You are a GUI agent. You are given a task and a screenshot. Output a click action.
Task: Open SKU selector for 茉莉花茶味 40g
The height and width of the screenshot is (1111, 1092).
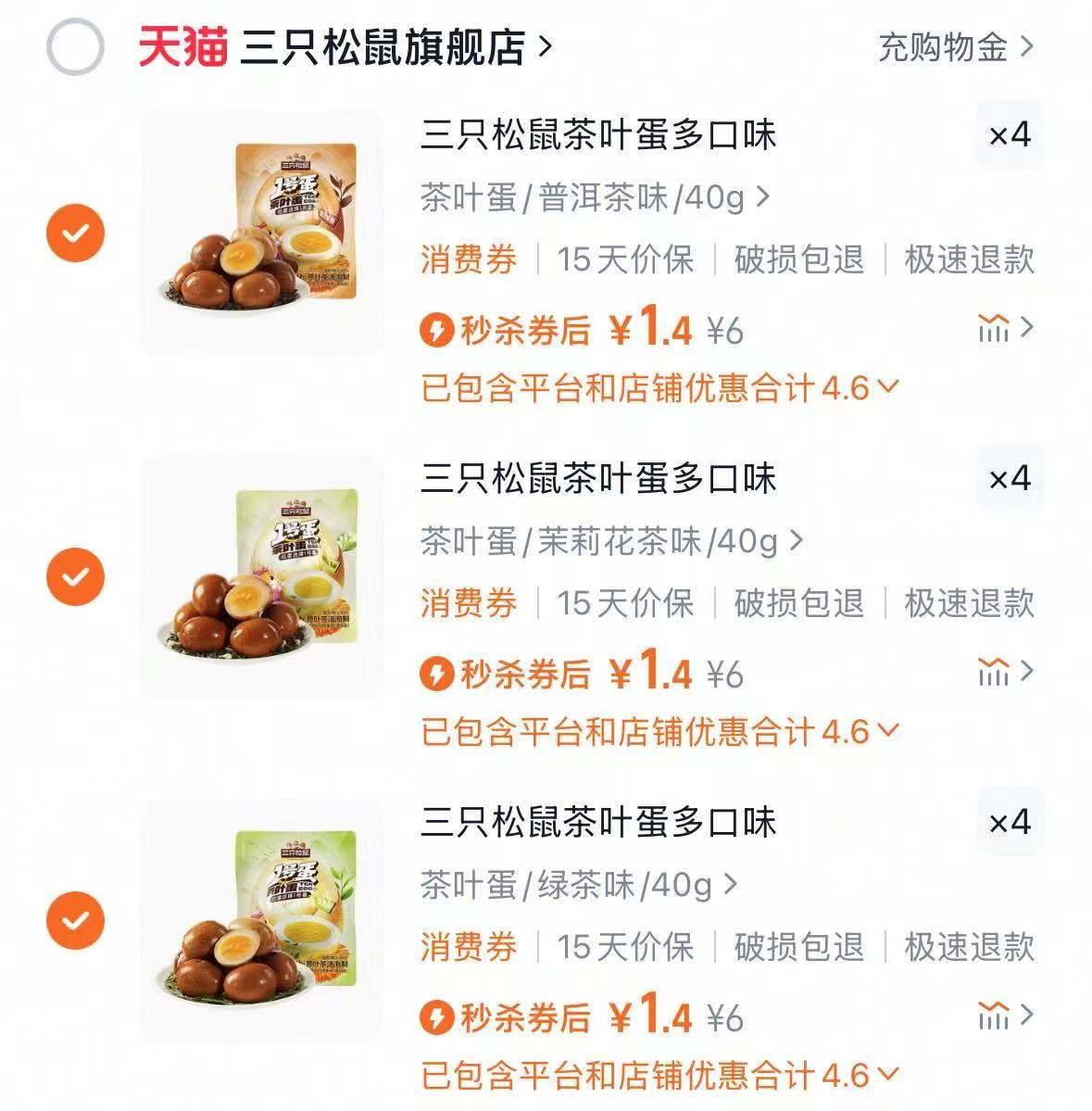coord(607,536)
